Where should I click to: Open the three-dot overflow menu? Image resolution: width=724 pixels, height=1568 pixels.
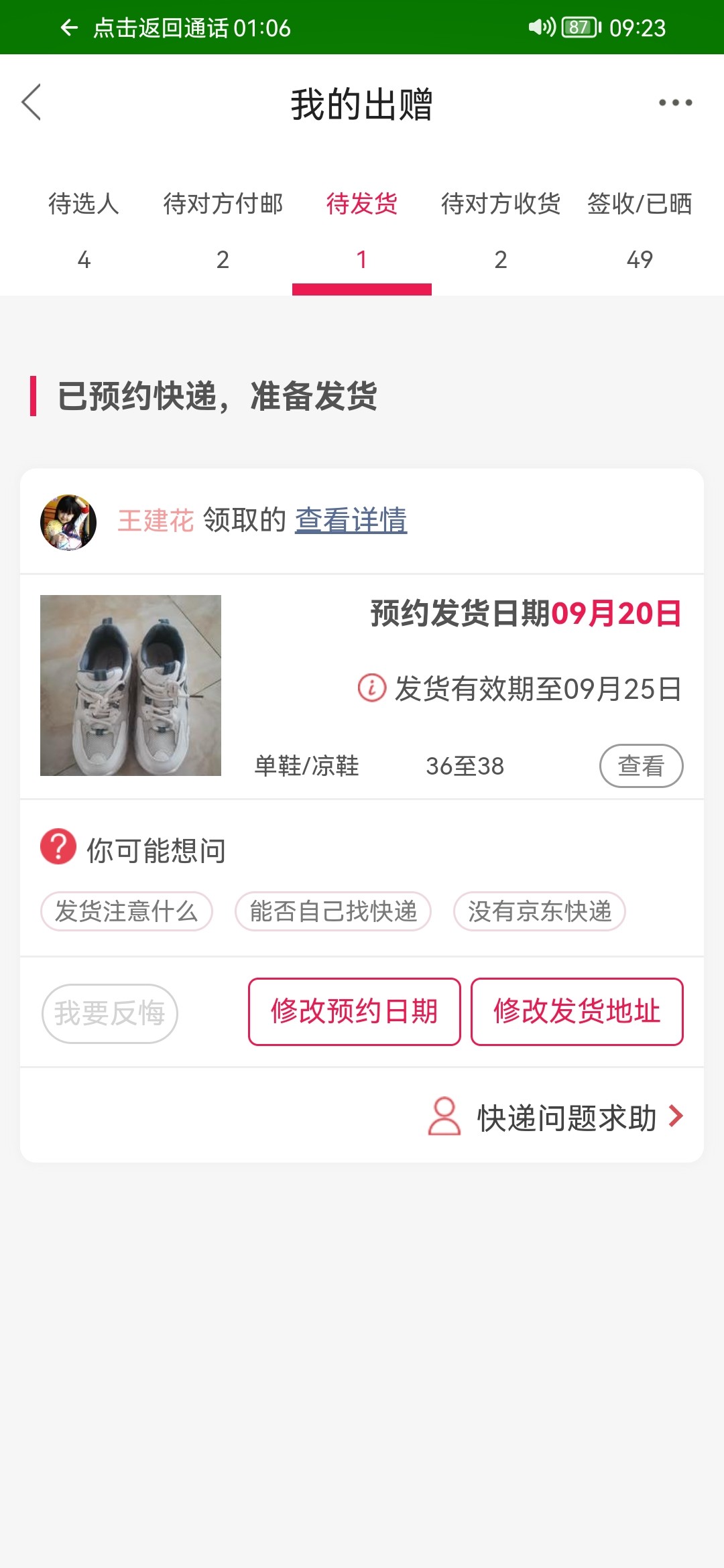tap(674, 103)
